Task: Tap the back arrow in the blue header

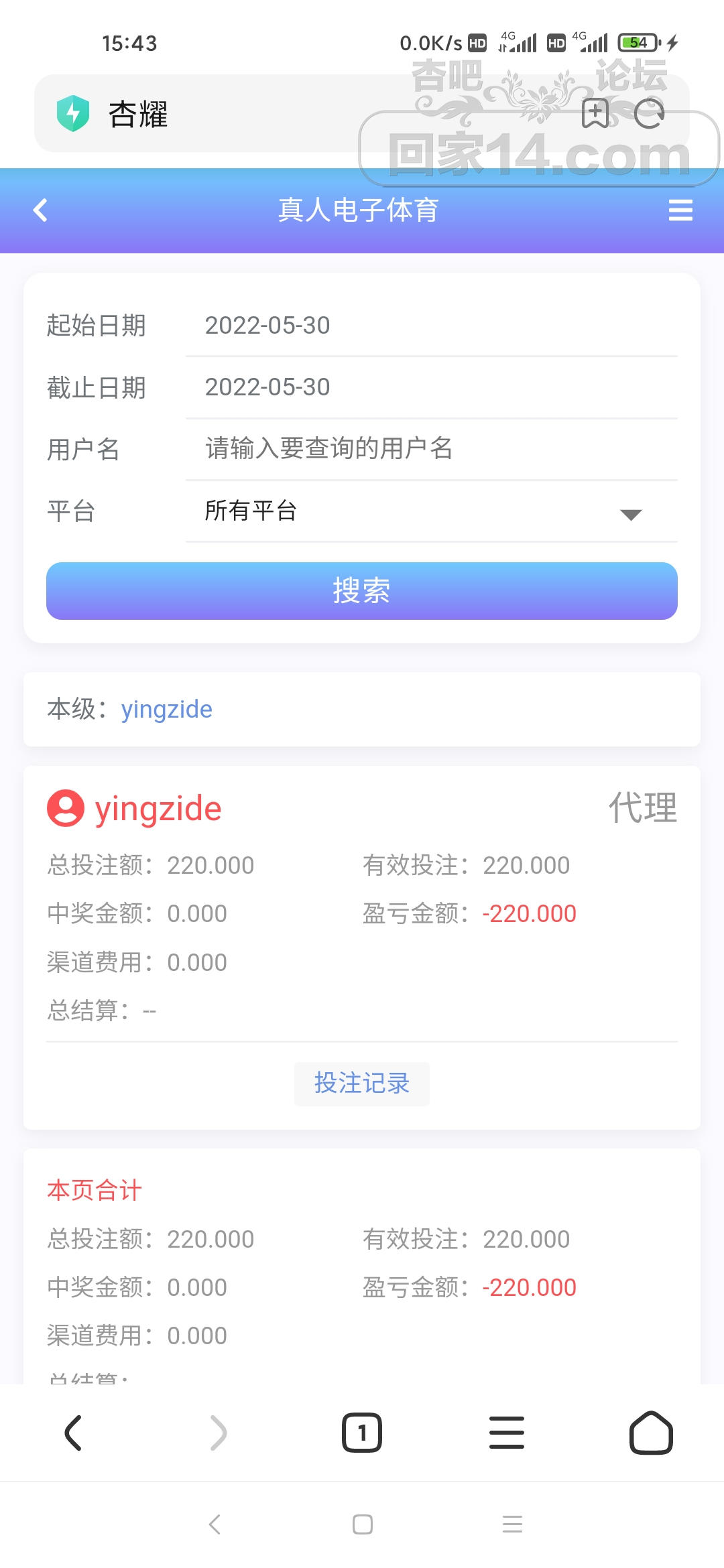Action: click(40, 210)
